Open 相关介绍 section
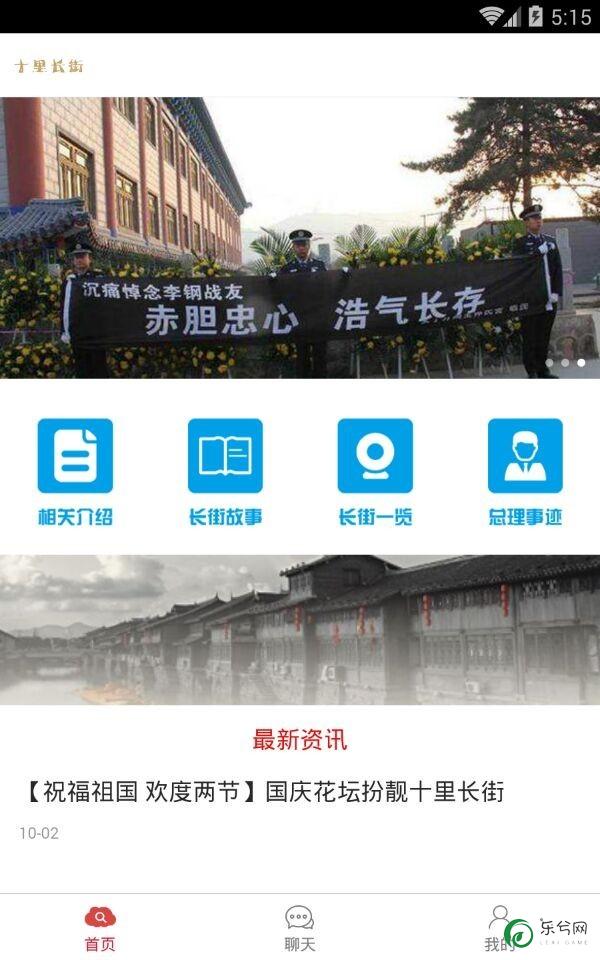Image resolution: width=600 pixels, height=960 pixels. (x=75, y=470)
